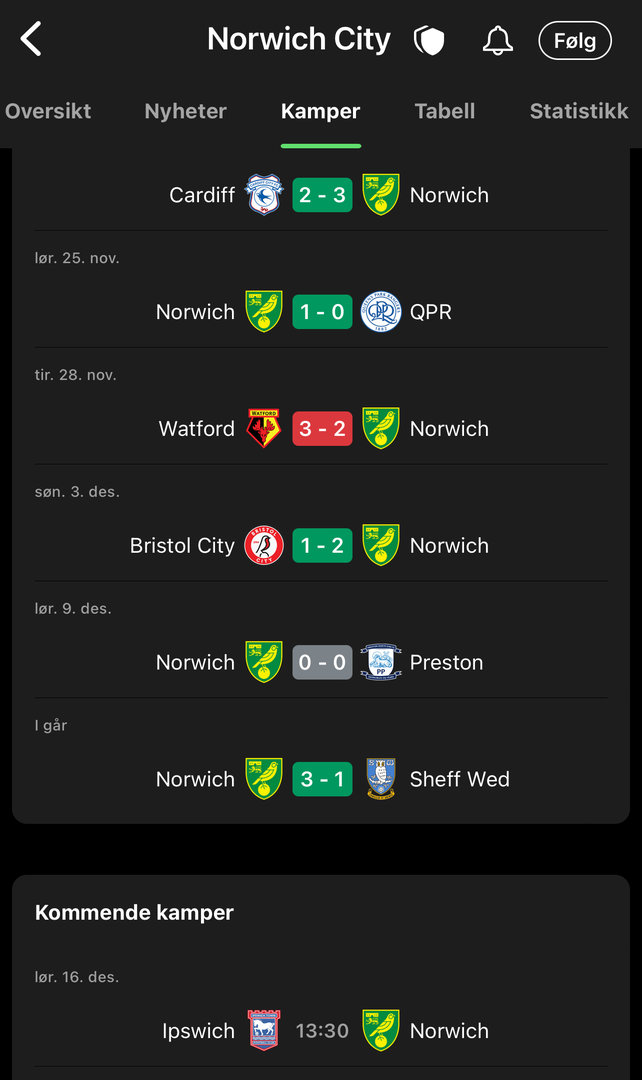Open the Norwich 1-0 QPR match

(322, 312)
